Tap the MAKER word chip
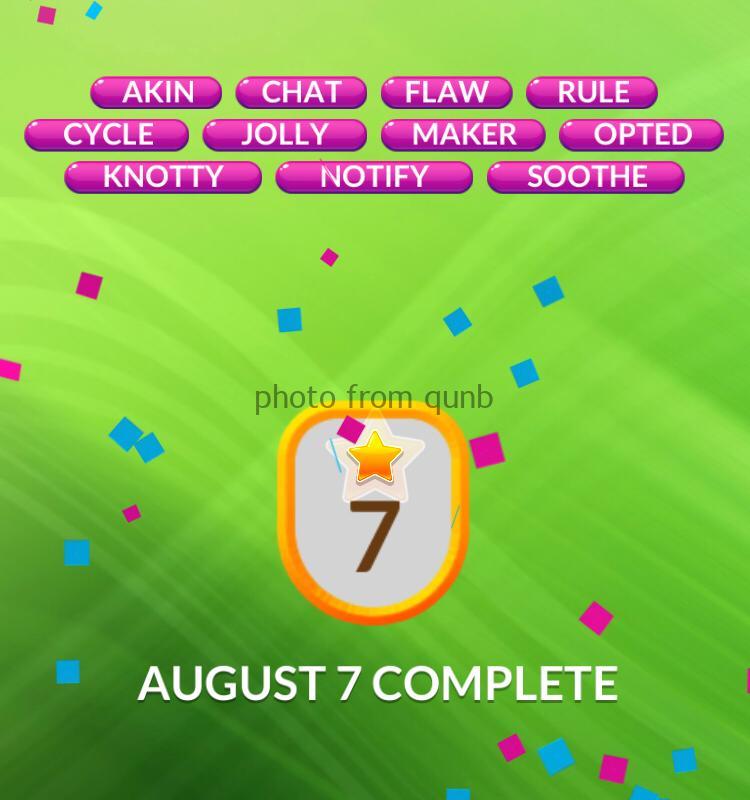The height and width of the screenshot is (800, 750). [x=463, y=134]
